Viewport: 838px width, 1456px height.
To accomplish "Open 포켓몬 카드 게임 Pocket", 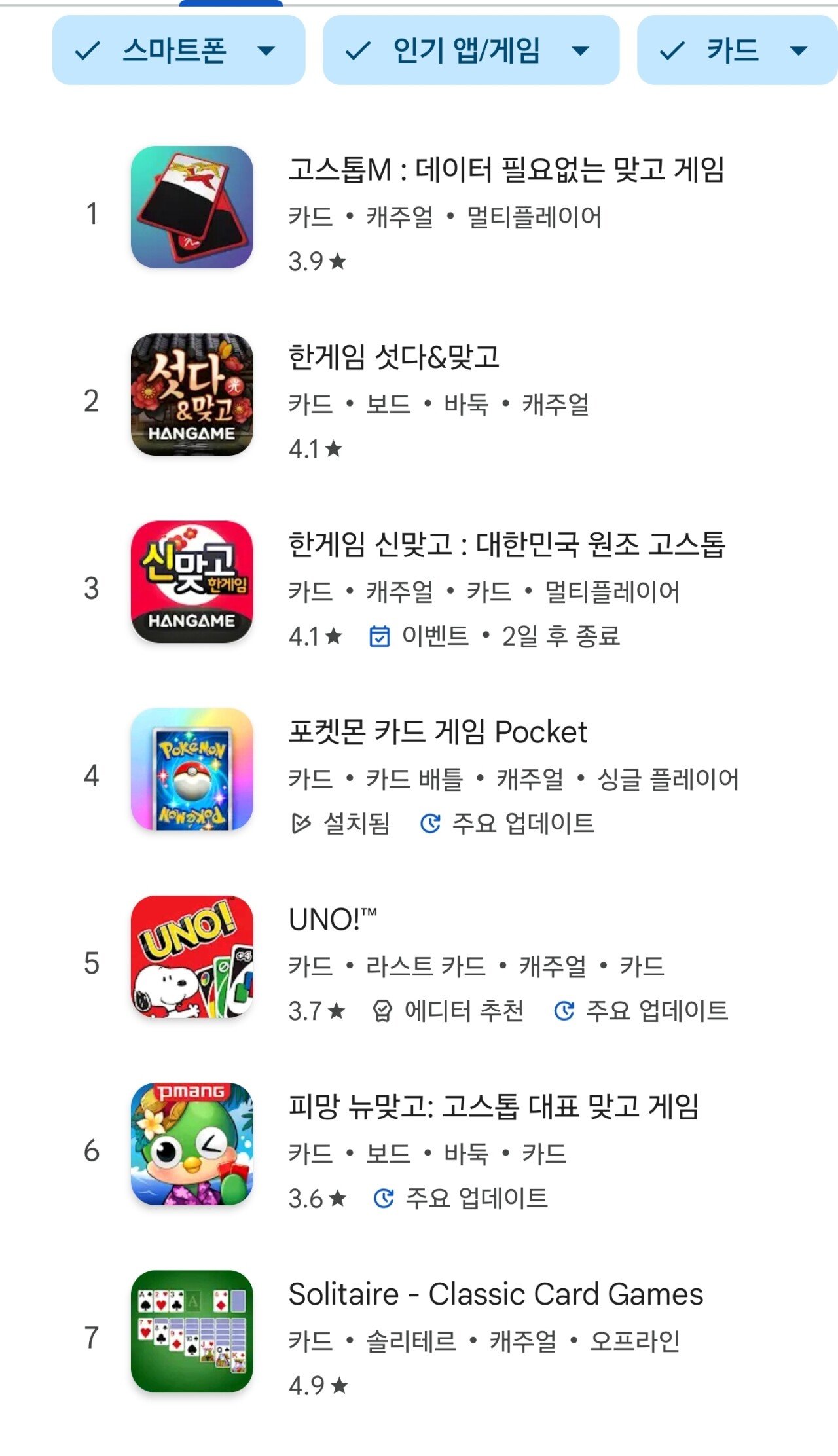I will pos(437,732).
